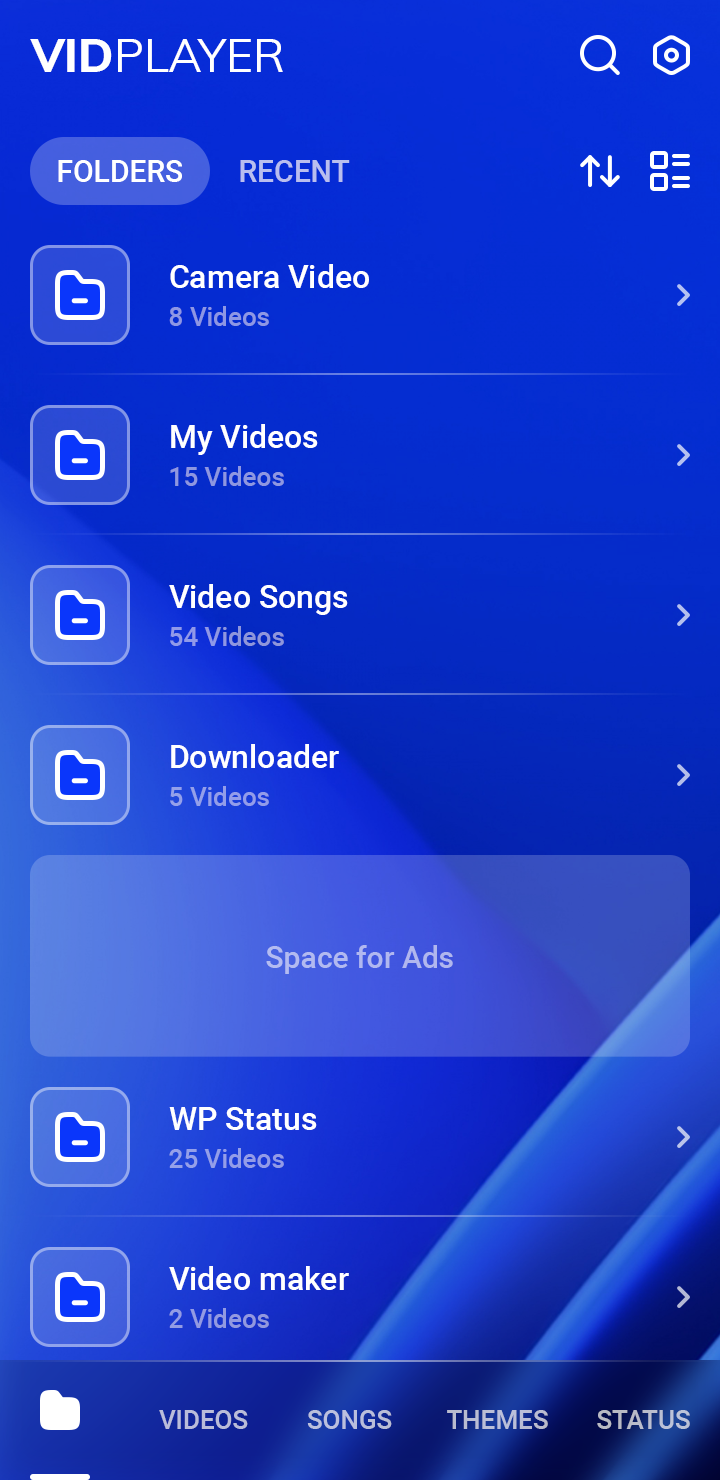Select the Downloader folder icon
The height and width of the screenshot is (1480, 720).
coord(80,775)
